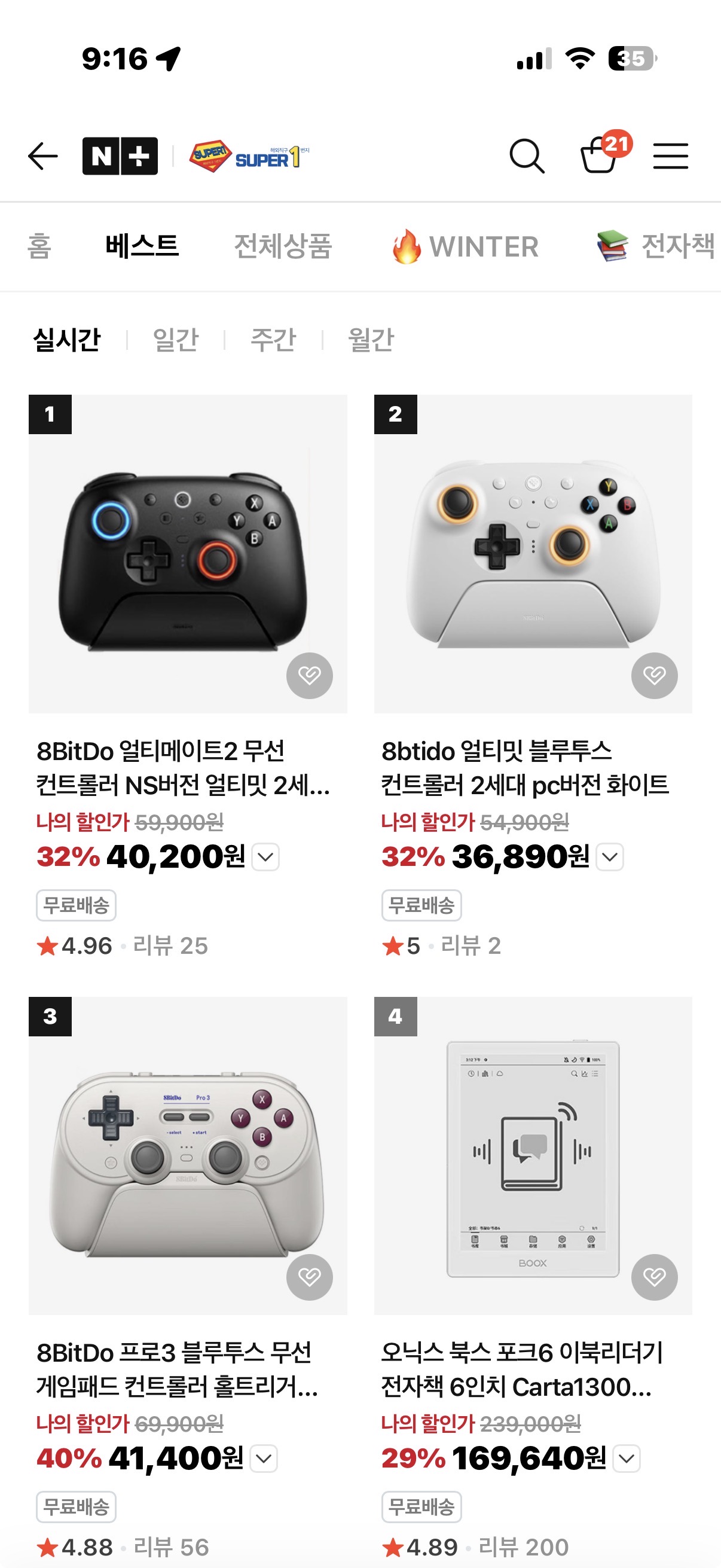The height and width of the screenshot is (1568, 721).
Task: Expand price details for 36,890원
Action: [x=610, y=857]
